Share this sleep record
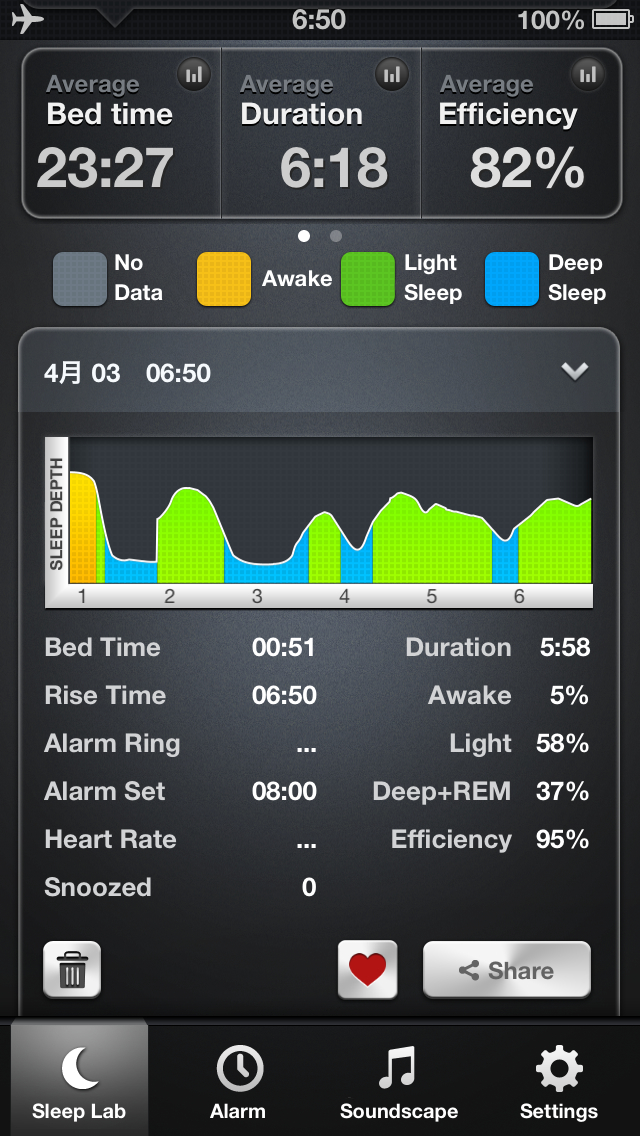Image resolution: width=640 pixels, height=1136 pixels. pyautogui.click(x=507, y=970)
